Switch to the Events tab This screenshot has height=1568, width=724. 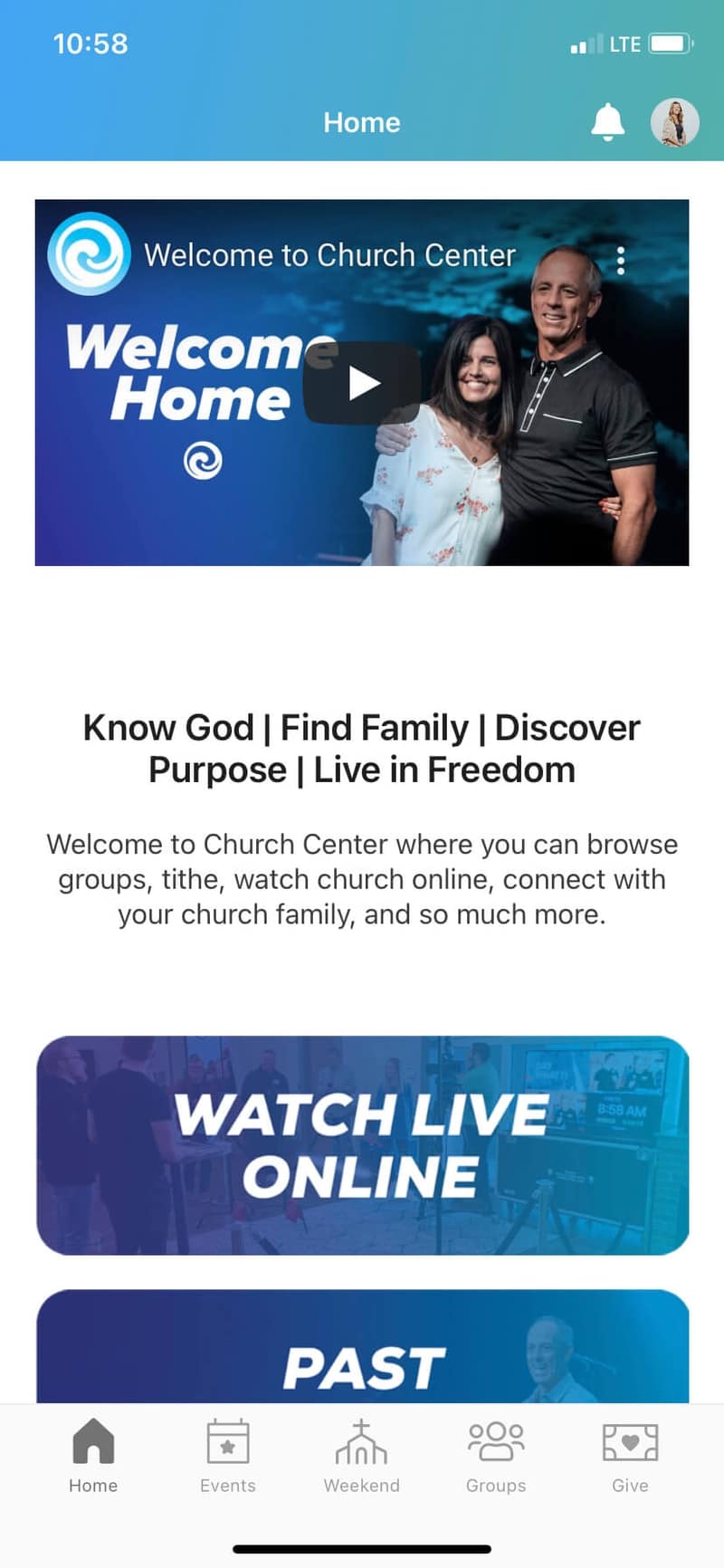click(228, 1458)
